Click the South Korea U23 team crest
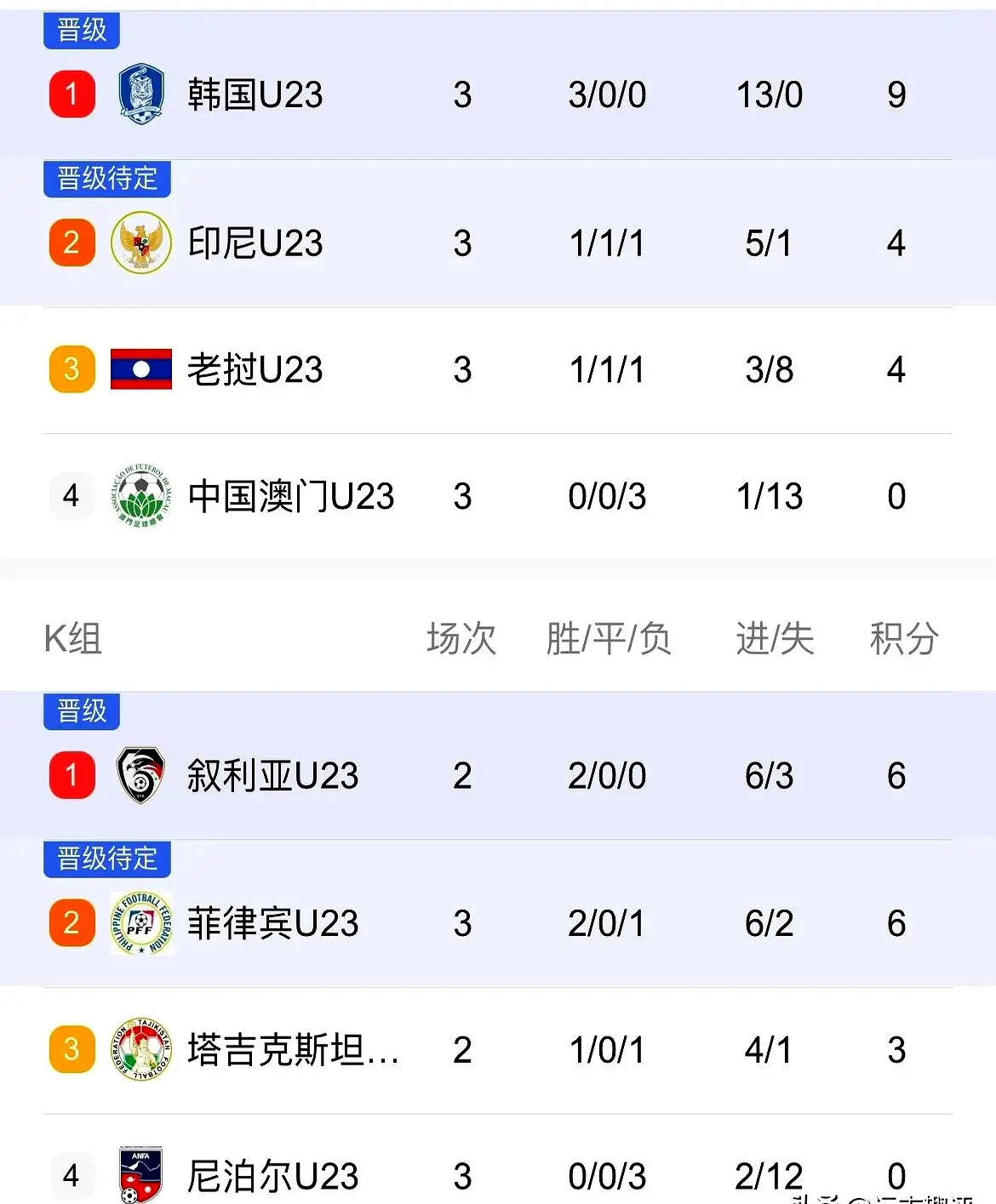Image resolution: width=996 pixels, height=1204 pixels. point(141,94)
